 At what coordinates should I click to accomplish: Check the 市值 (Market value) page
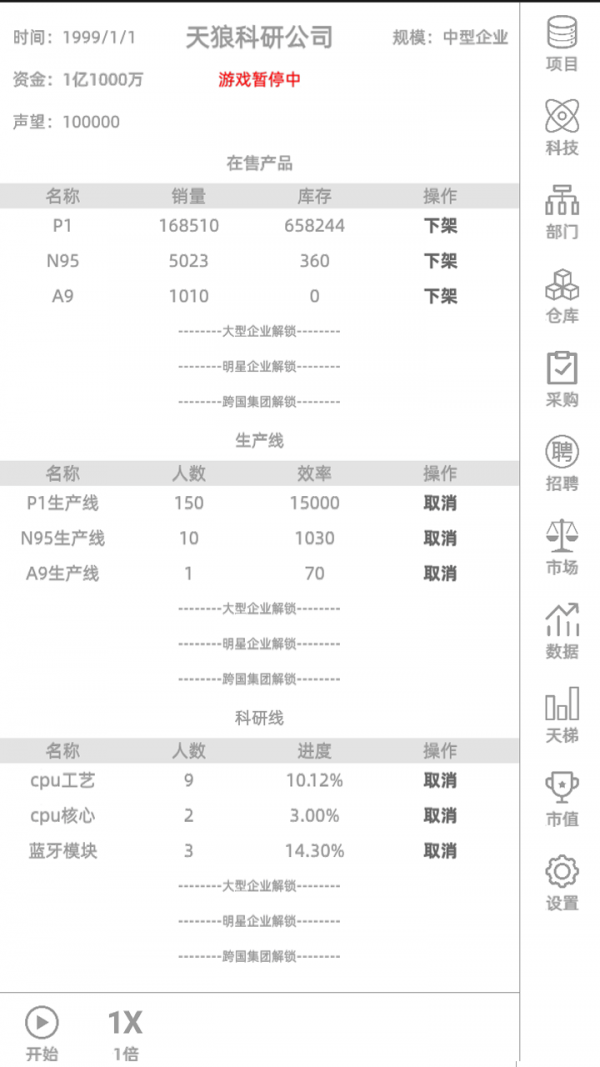[x=562, y=799]
